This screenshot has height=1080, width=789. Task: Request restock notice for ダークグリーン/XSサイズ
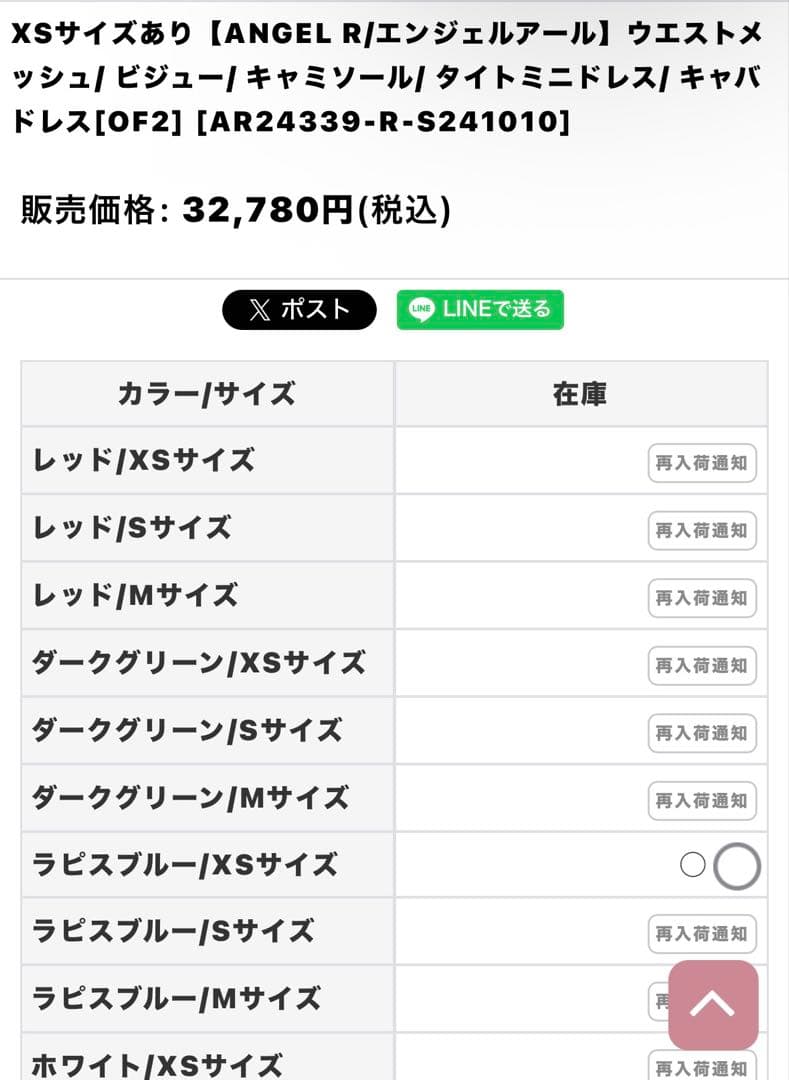tap(702, 666)
